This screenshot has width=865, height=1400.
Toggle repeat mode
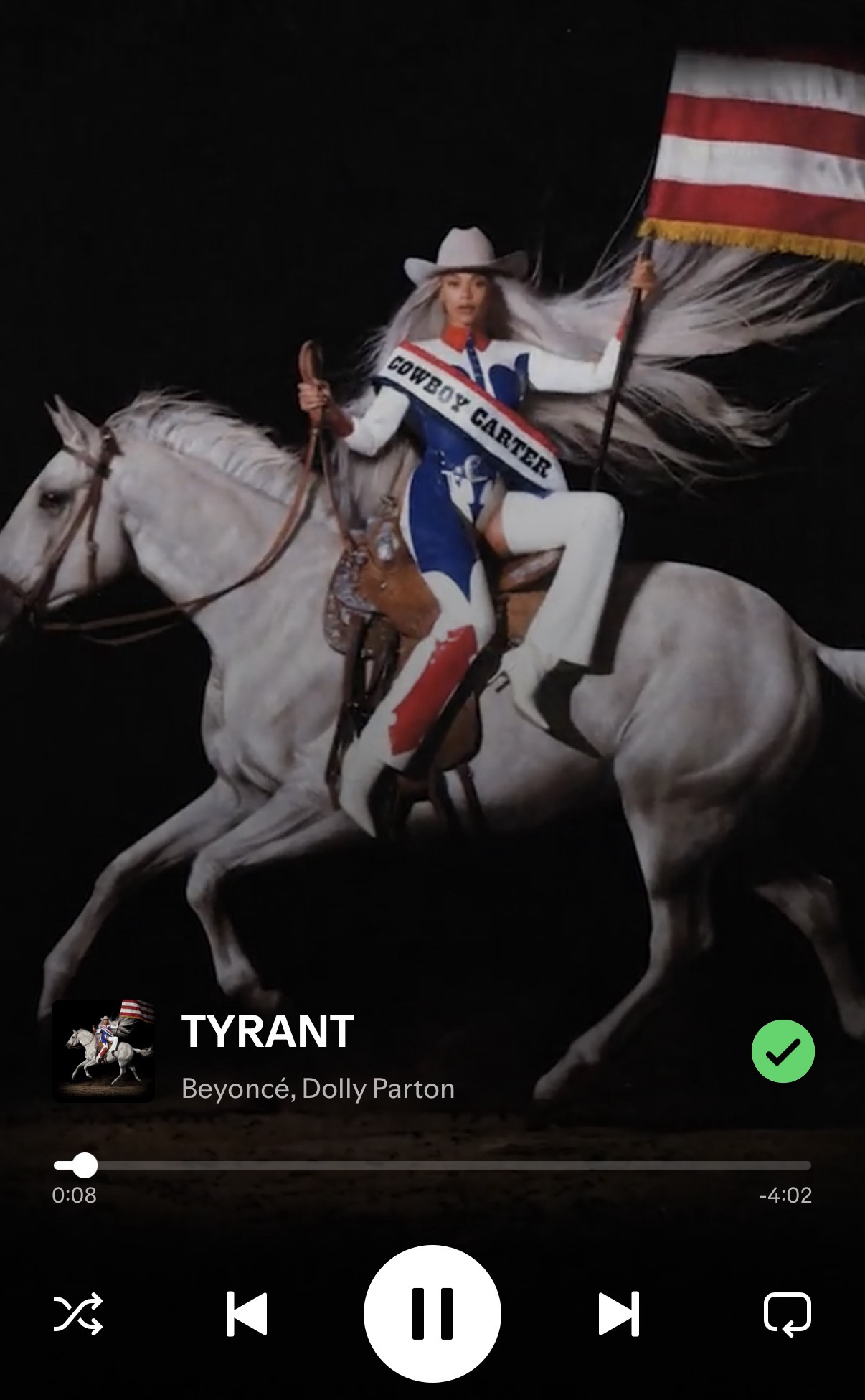tap(787, 1314)
